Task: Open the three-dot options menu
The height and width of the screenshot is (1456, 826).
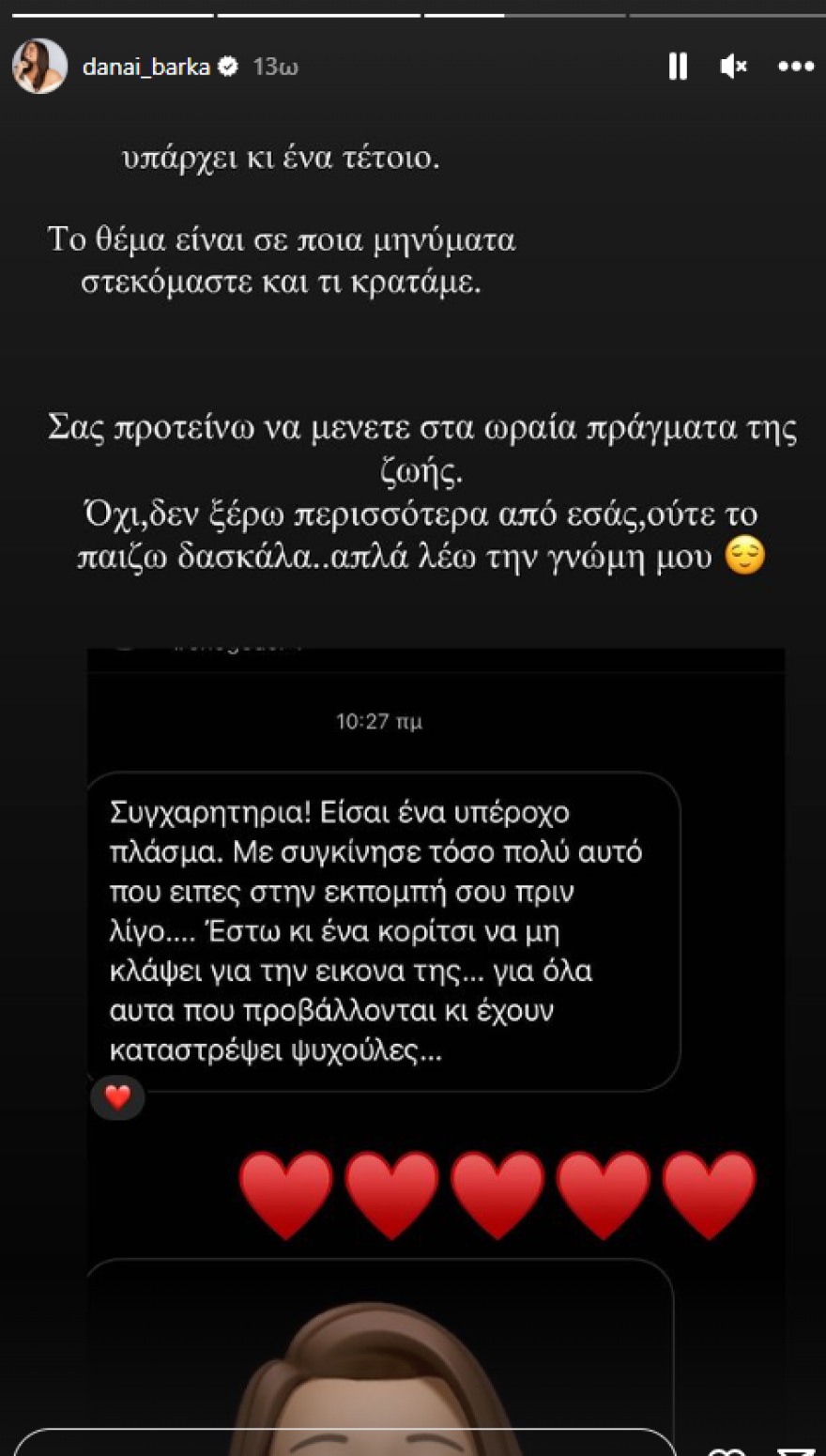Action: [x=796, y=66]
